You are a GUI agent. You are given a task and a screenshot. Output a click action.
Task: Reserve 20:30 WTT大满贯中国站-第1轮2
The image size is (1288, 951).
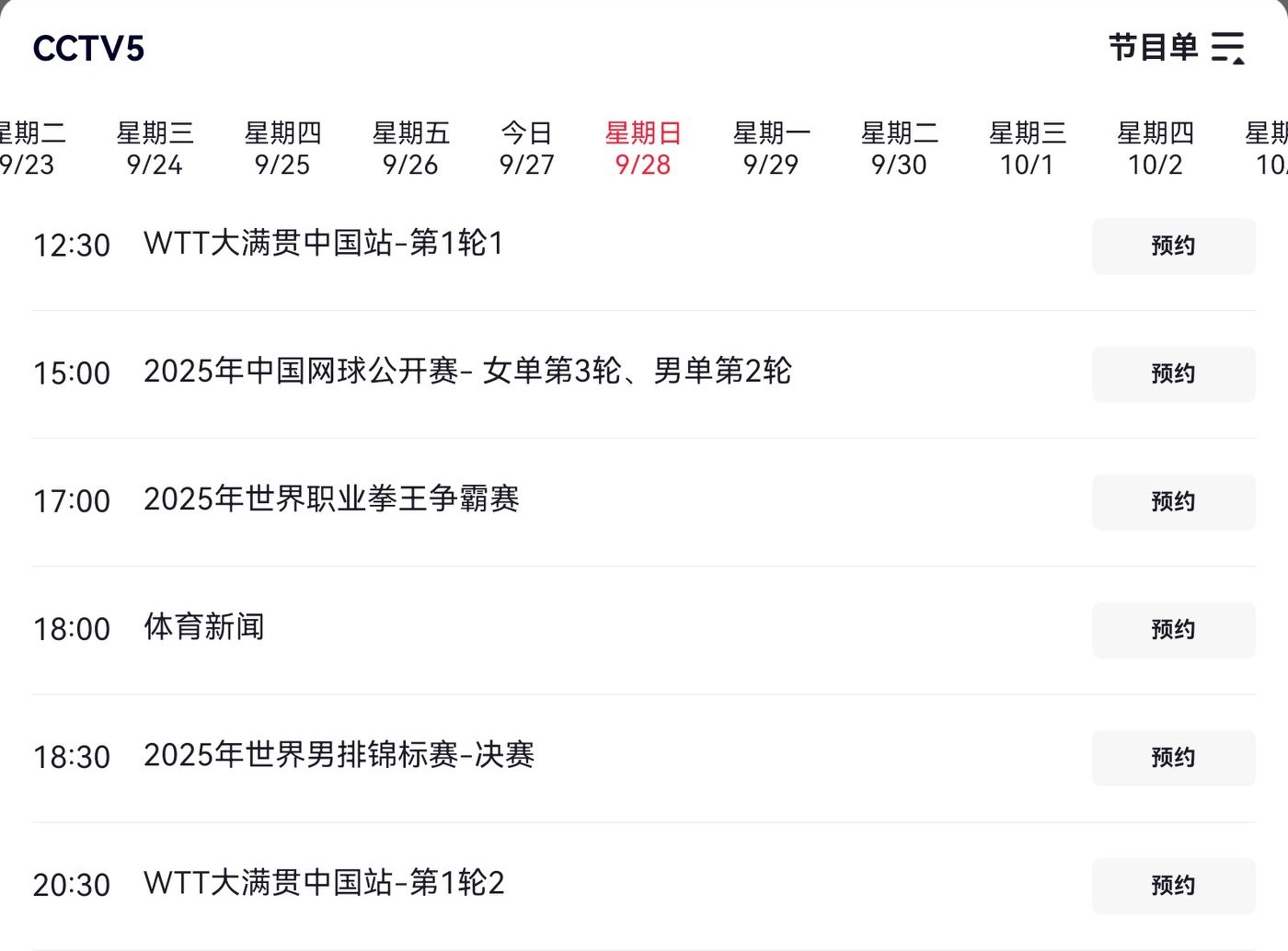pos(1173,885)
